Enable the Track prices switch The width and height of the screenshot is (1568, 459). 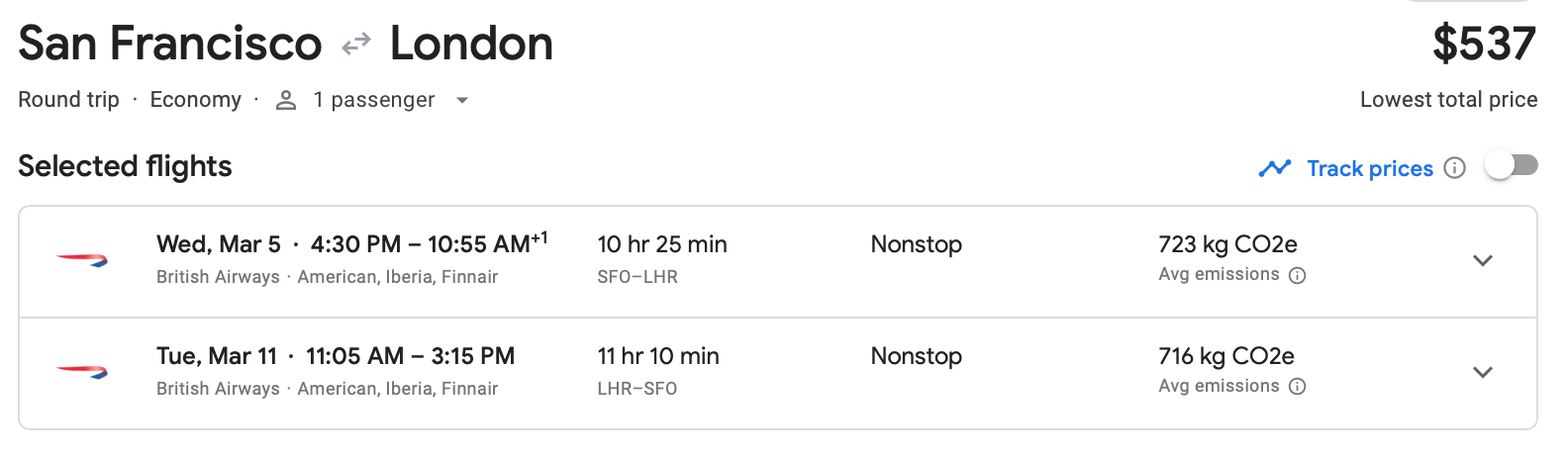[x=1511, y=166]
